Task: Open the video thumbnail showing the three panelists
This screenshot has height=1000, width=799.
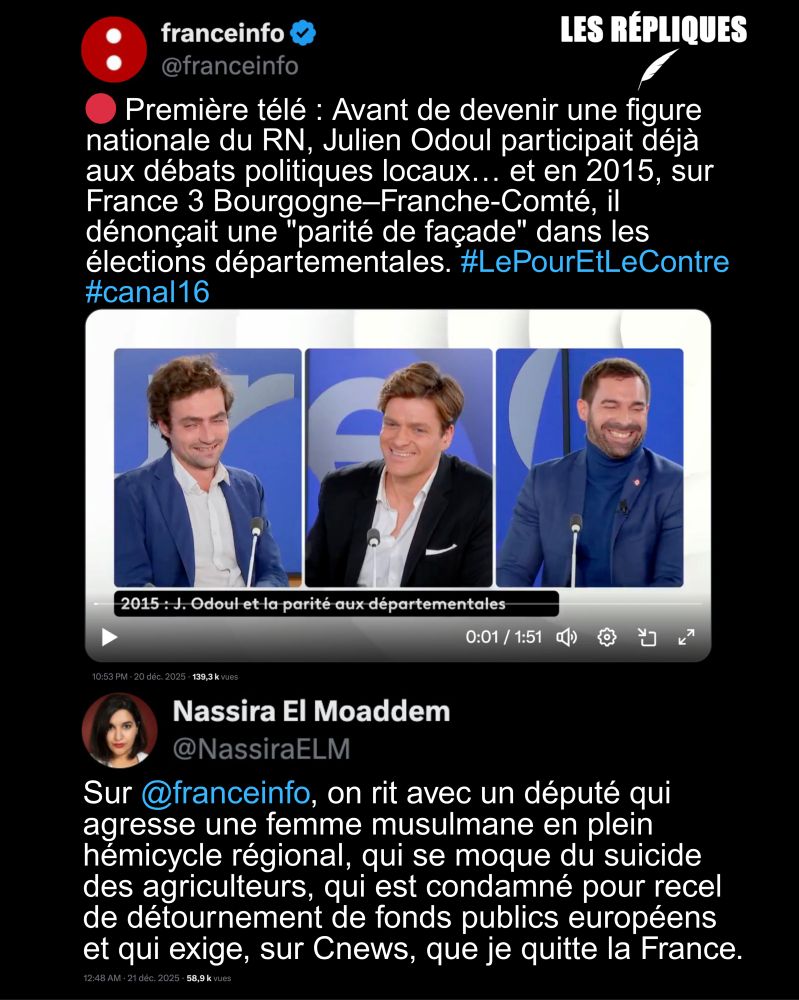Action: click(x=400, y=465)
